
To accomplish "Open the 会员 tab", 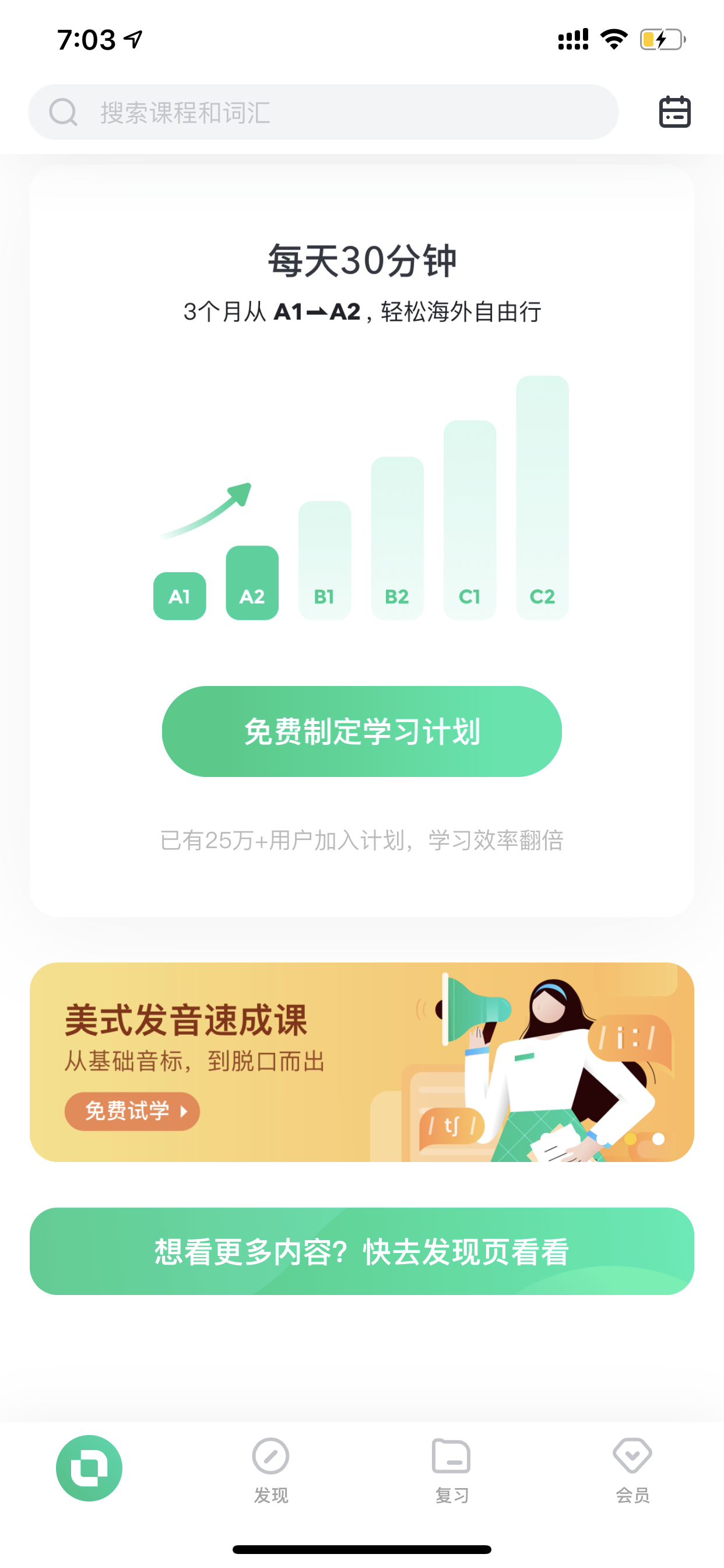I will tap(632, 1470).
